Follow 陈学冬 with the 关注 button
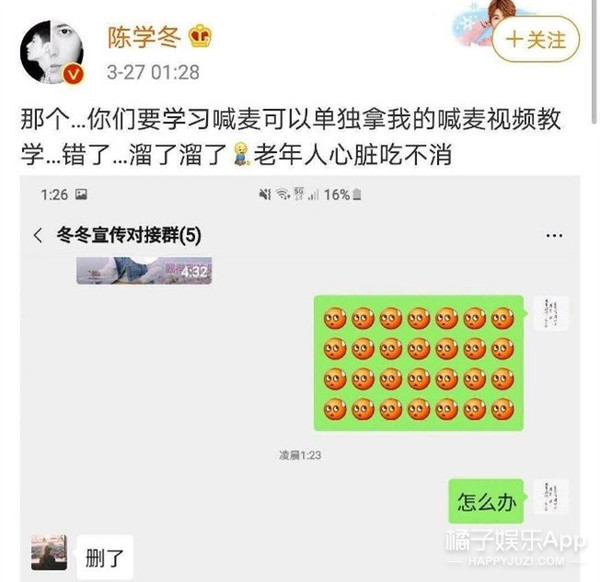 536,40
